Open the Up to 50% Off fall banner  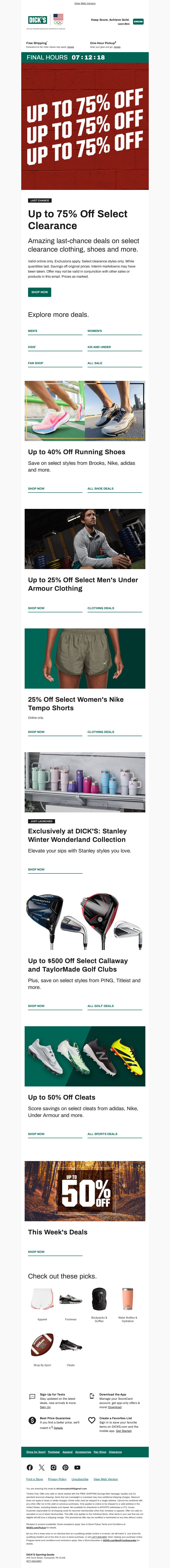point(85,1191)
